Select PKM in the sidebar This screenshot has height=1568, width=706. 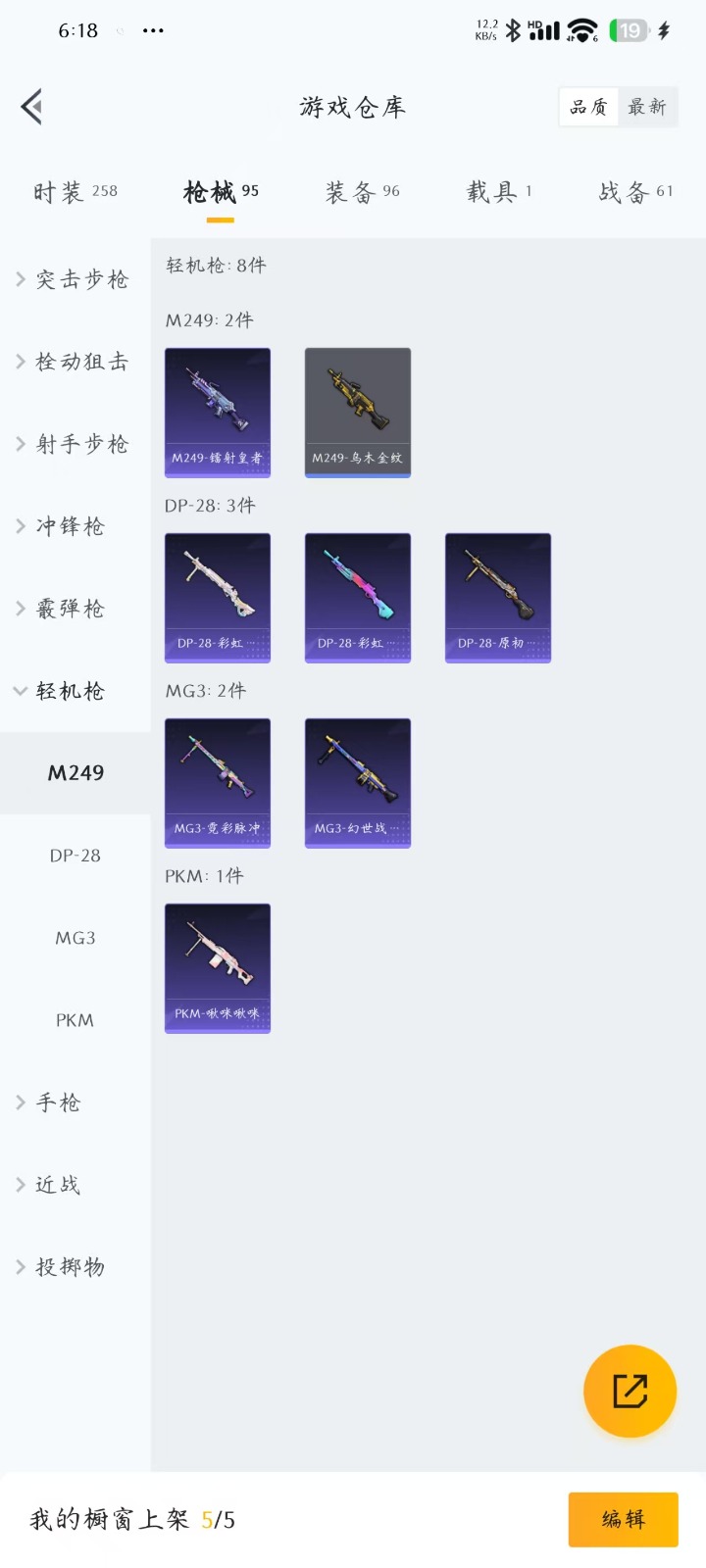[x=76, y=1020]
